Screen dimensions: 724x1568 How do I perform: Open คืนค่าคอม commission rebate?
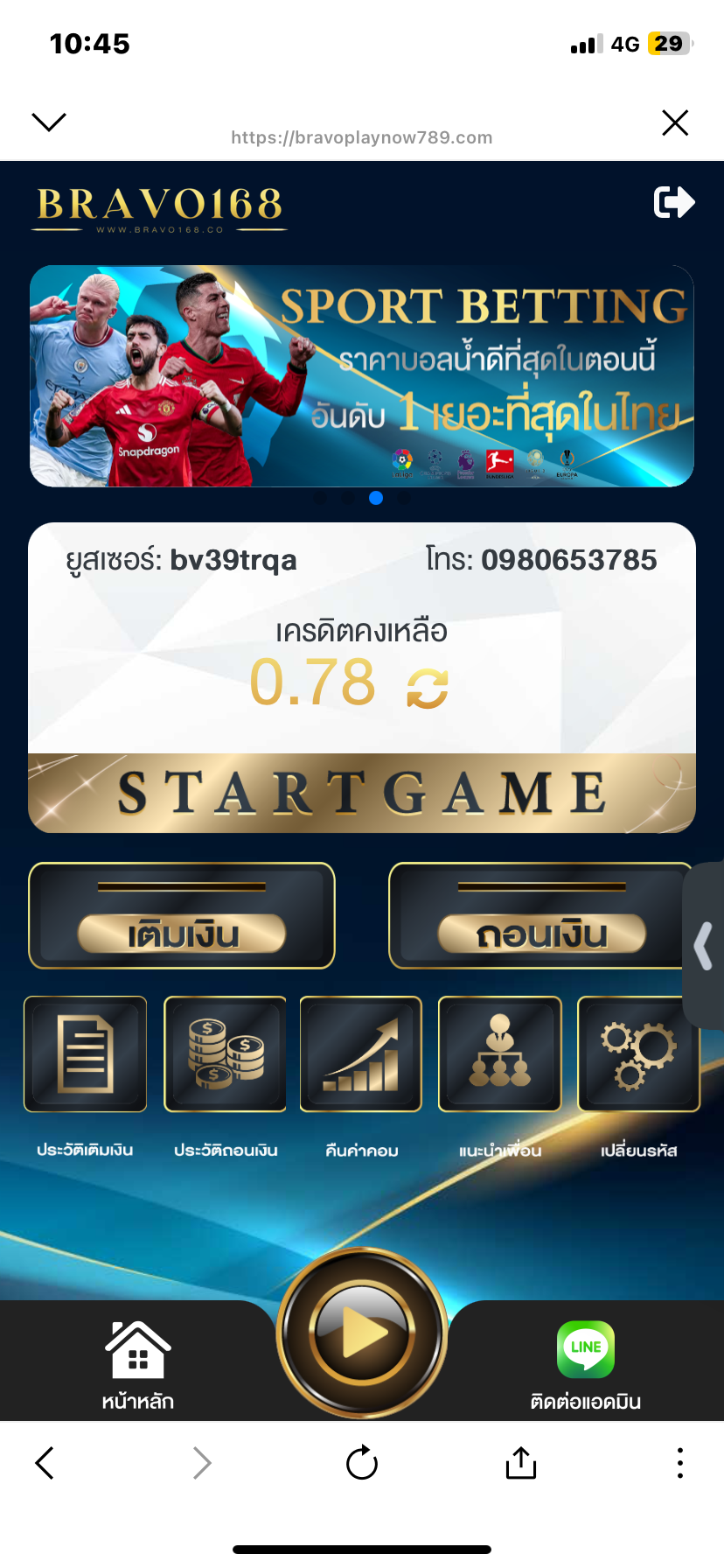tap(361, 1054)
